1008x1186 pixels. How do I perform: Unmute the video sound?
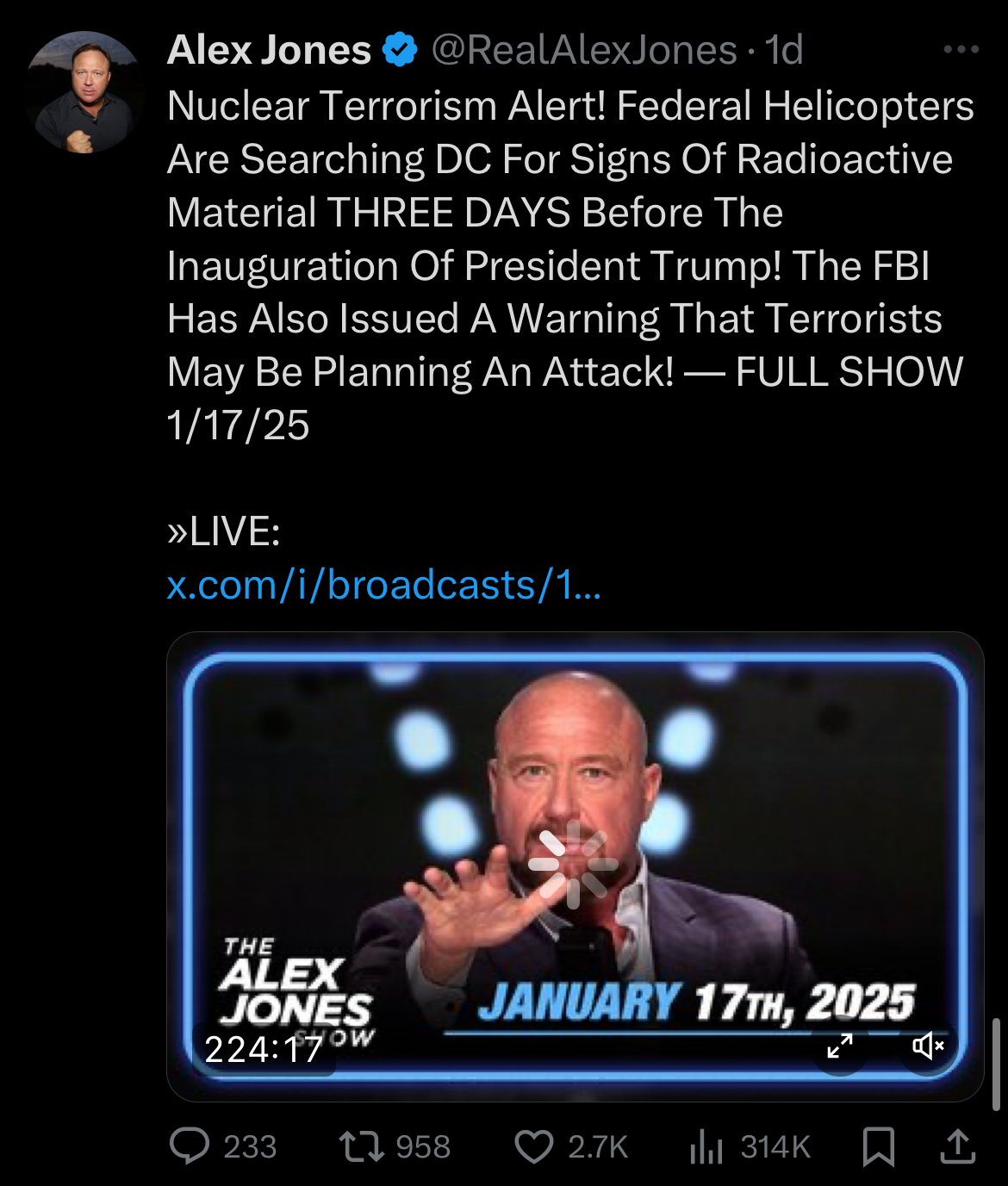tap(928, 1046)
